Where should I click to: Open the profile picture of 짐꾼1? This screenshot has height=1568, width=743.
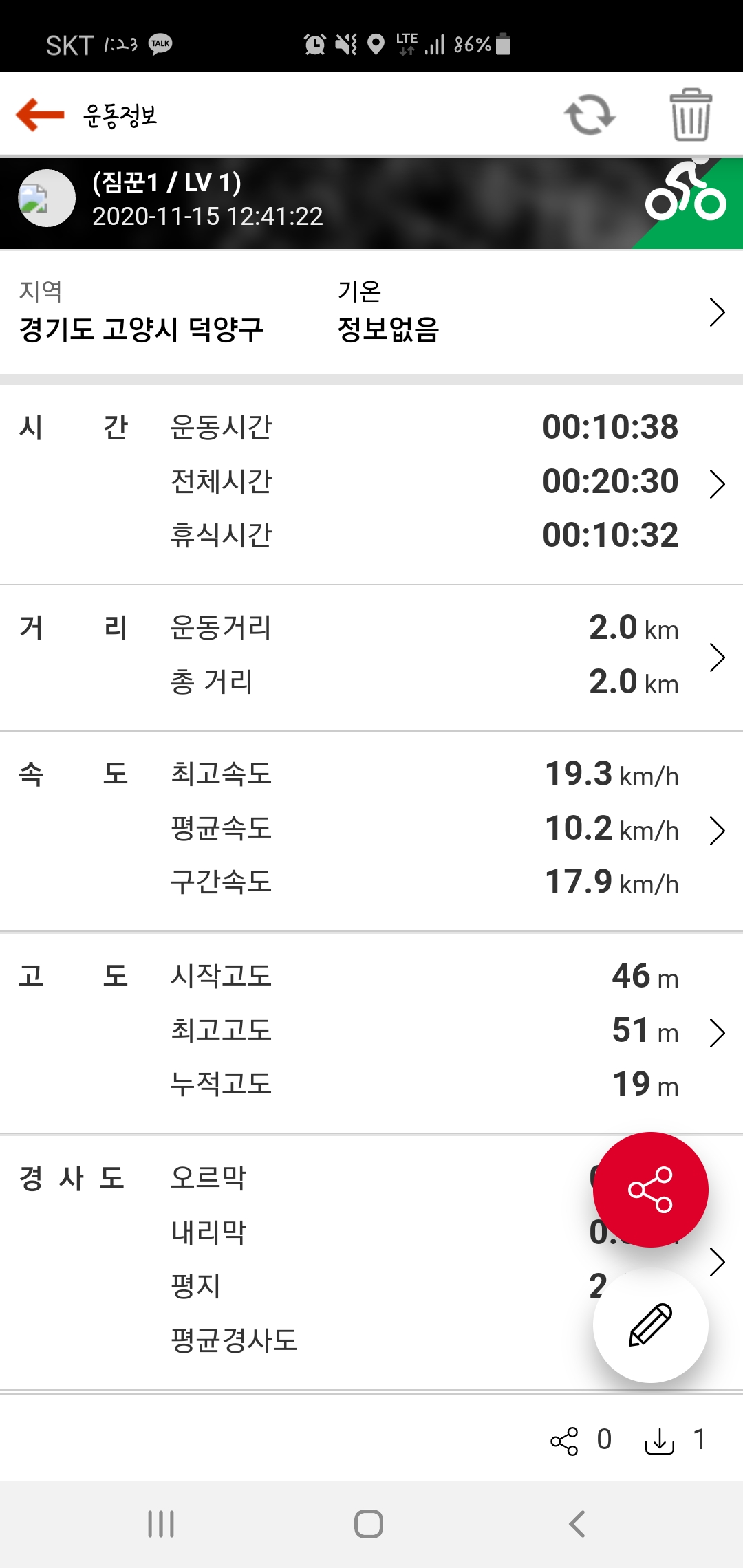click(47, 198)
